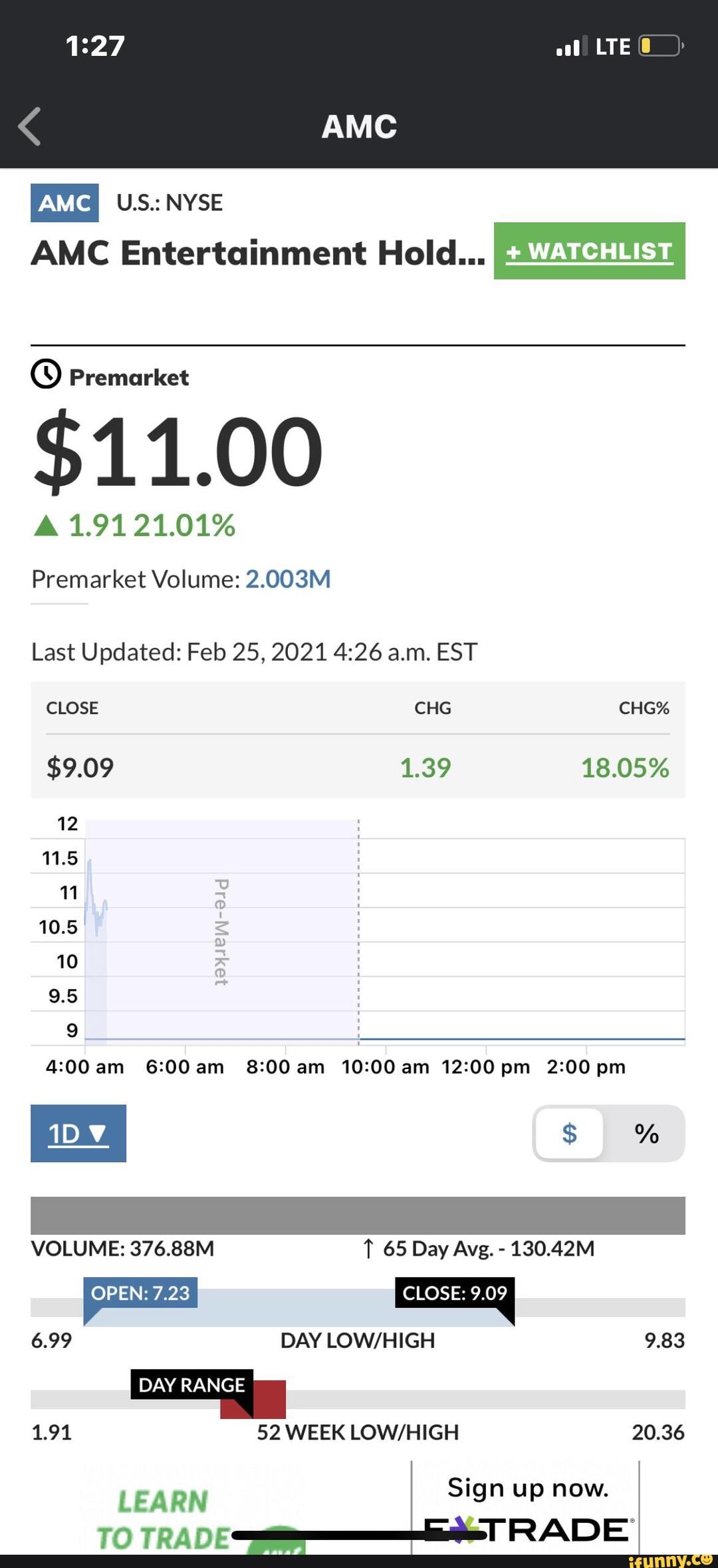The image size is (718, 1568).
Task: Toggle AMC onto the watchlist
Action: click(x=588, y=252)
